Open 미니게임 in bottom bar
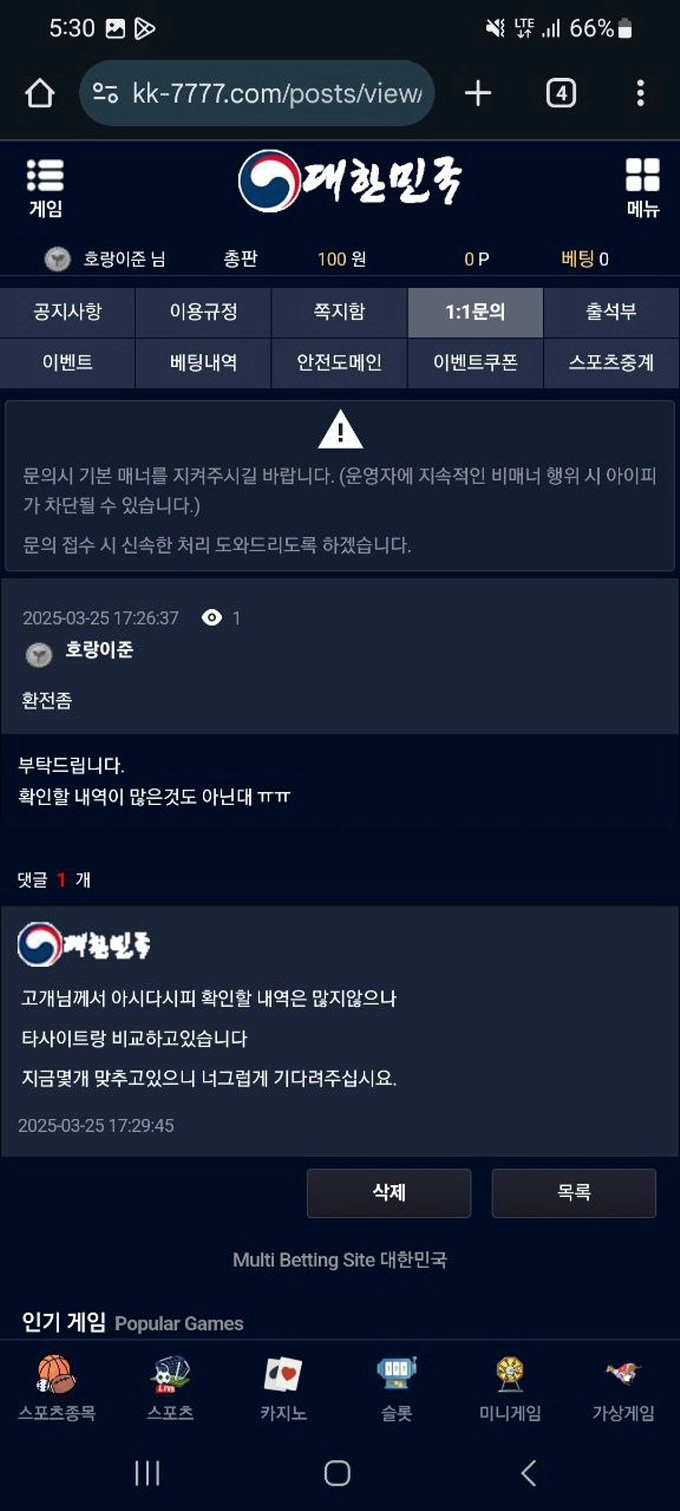 coord(509,1388)
